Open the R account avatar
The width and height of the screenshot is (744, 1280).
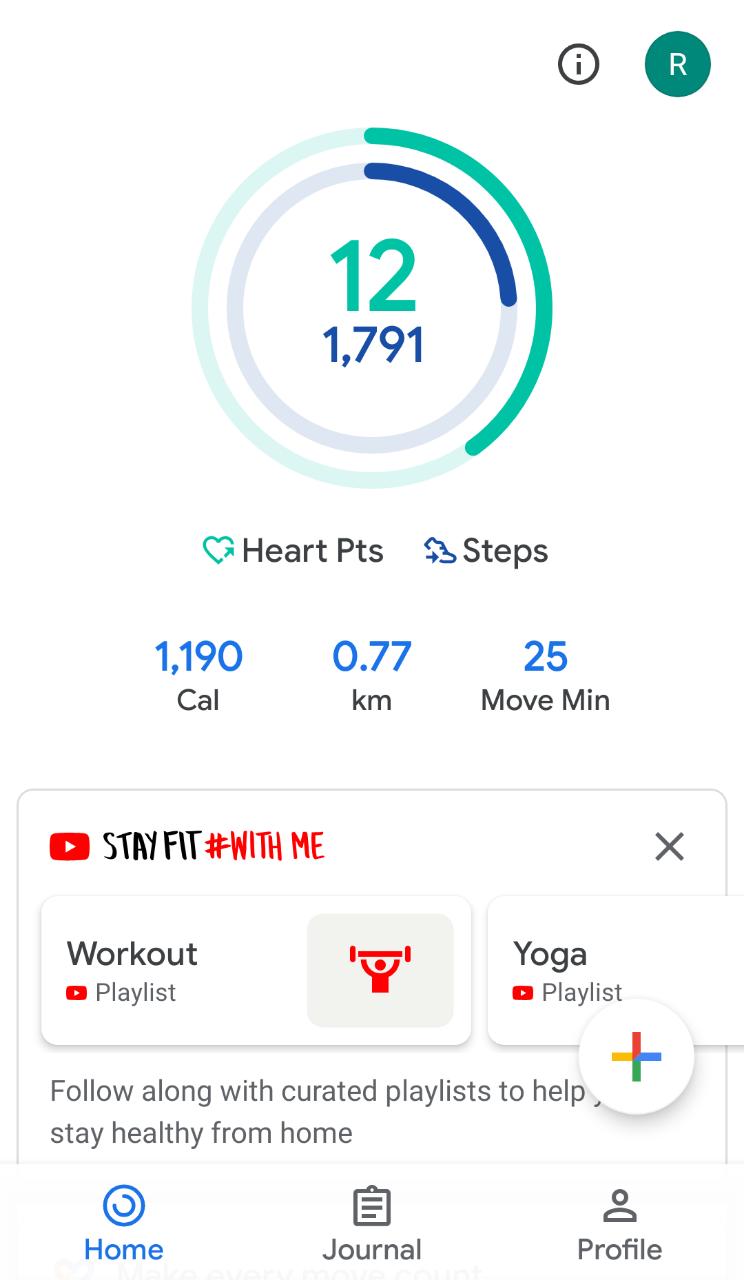coord(678,65)
